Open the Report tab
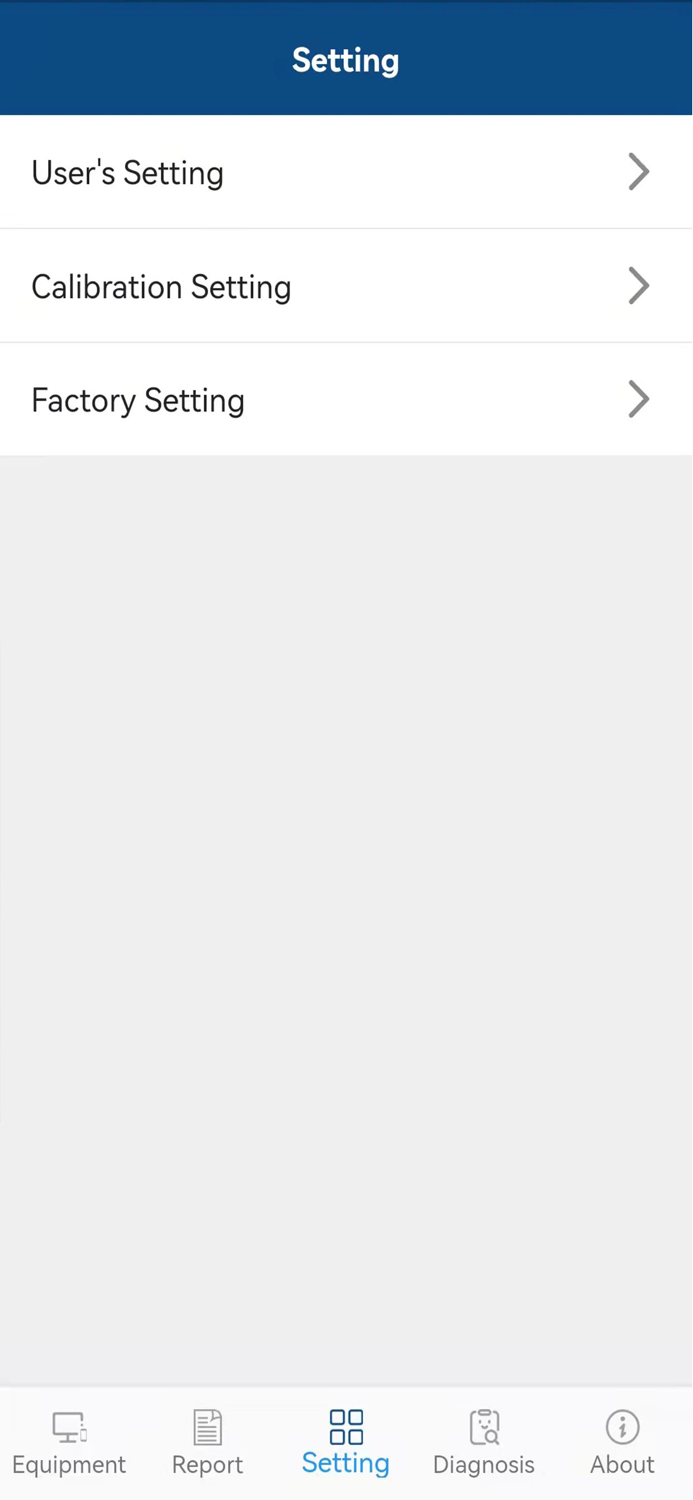693x1500 pixels. [207, 1443]
